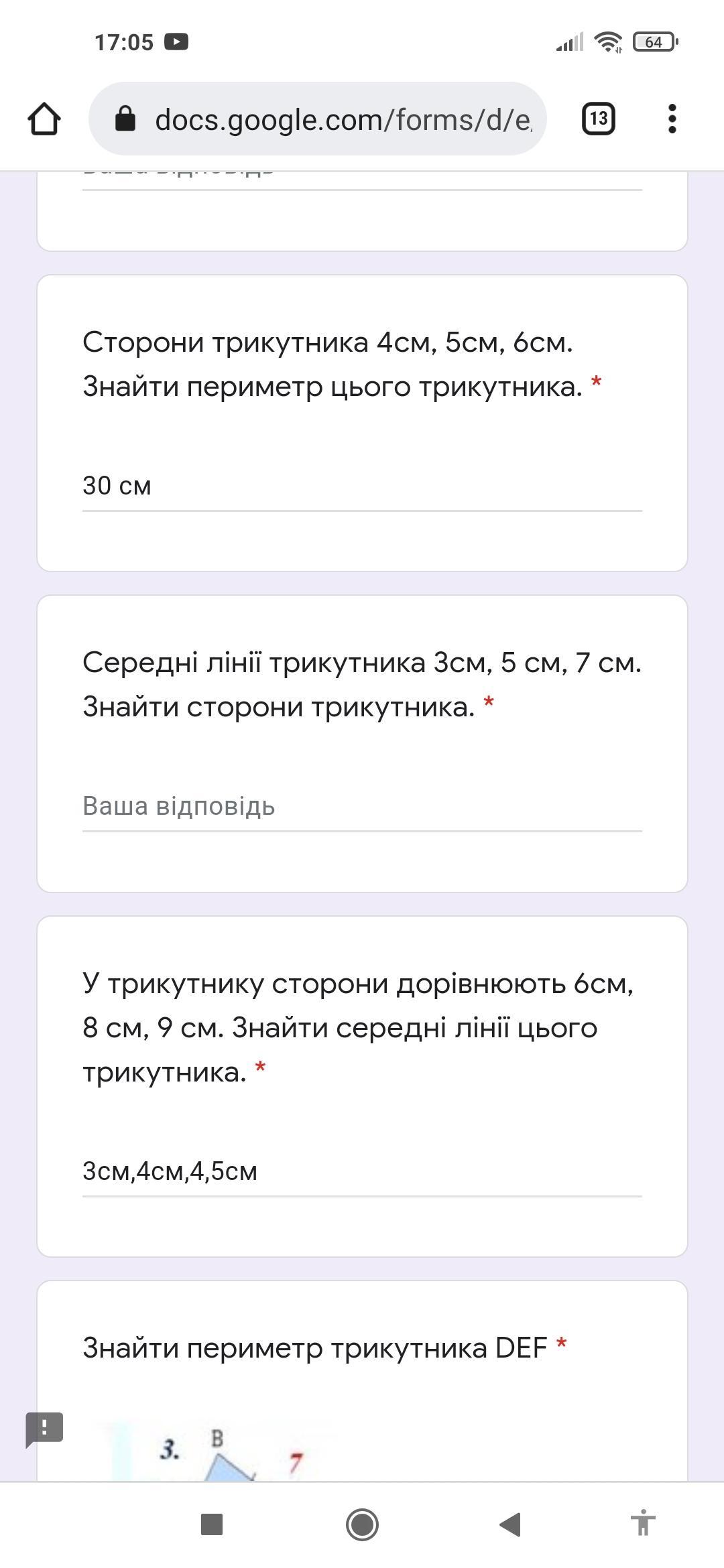Report a problem with the feedback icon
Screen dimensions: 724x1568
(x=44, y=1428)
